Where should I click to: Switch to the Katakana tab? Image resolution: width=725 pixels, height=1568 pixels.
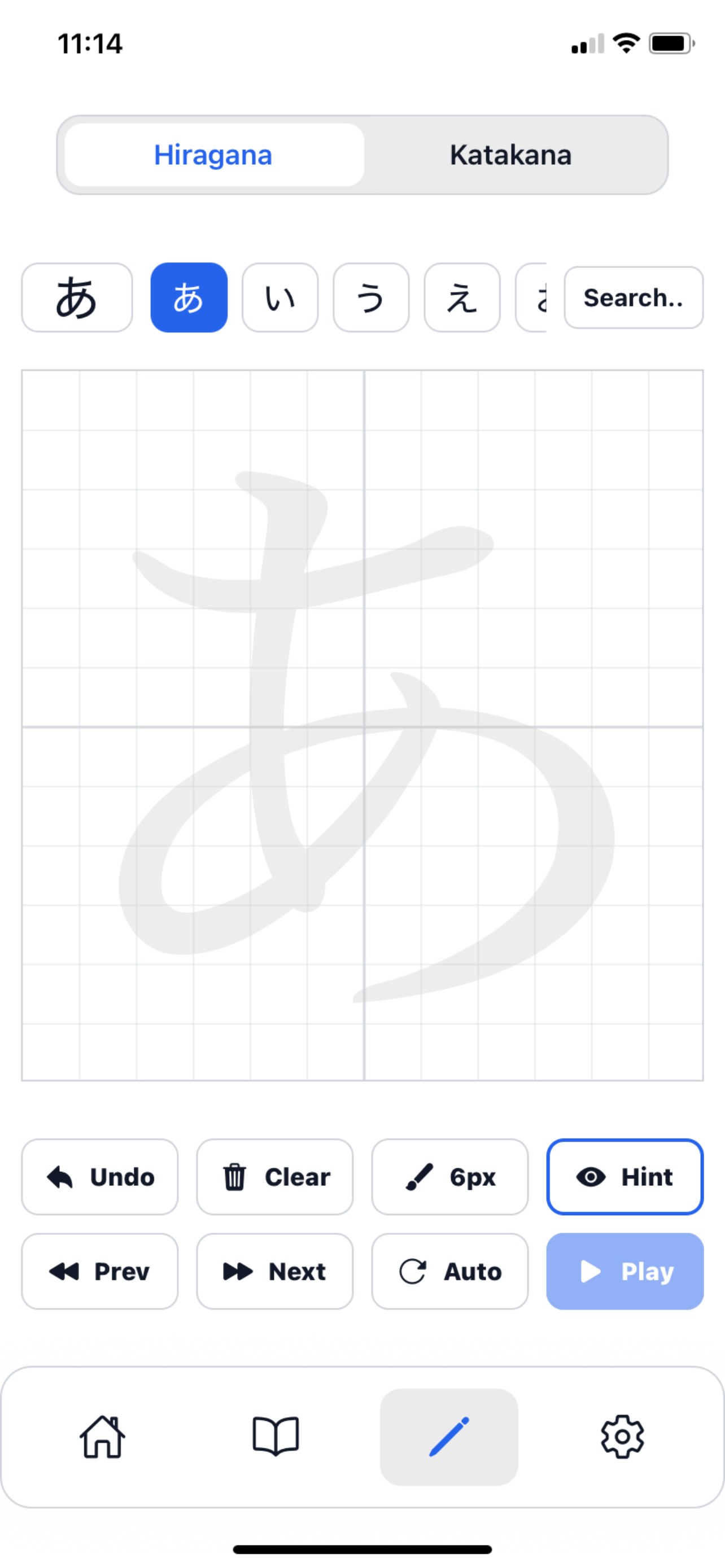pos(510,155)
